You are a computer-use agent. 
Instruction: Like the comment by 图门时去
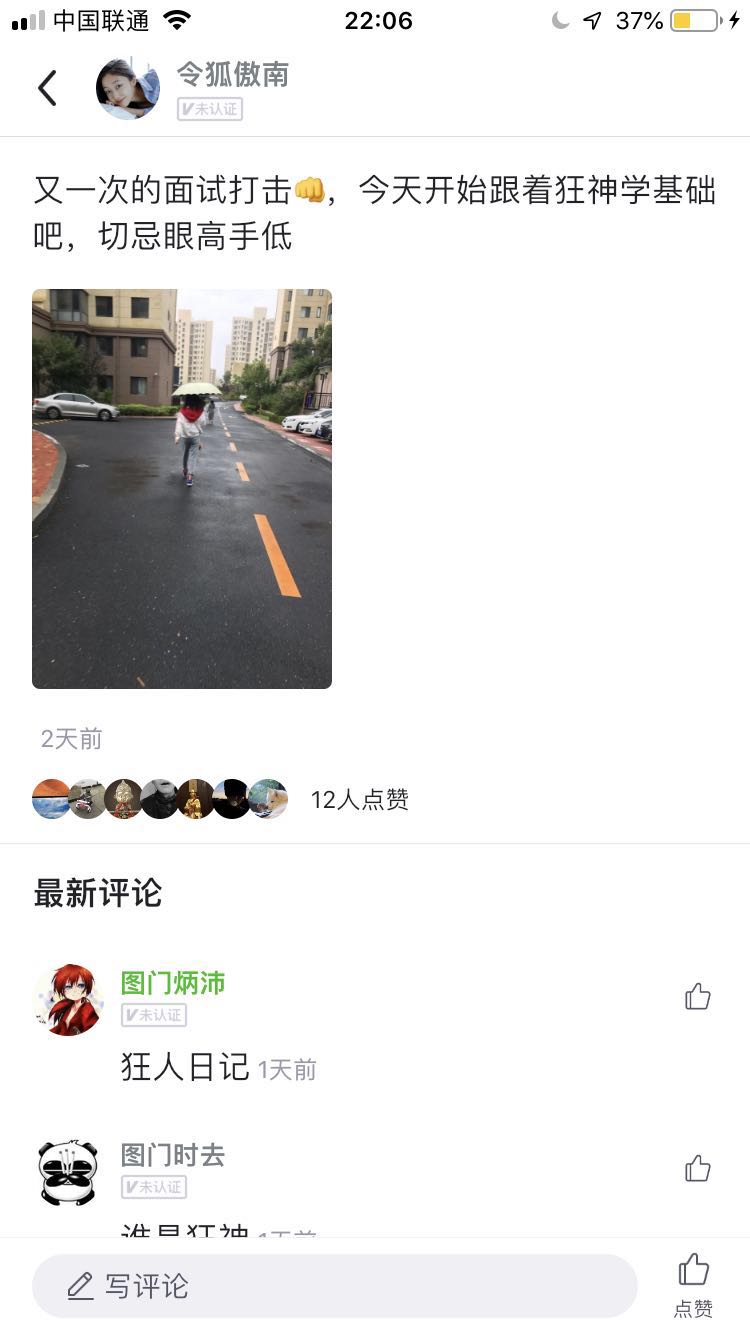(x=697, y=1168)
